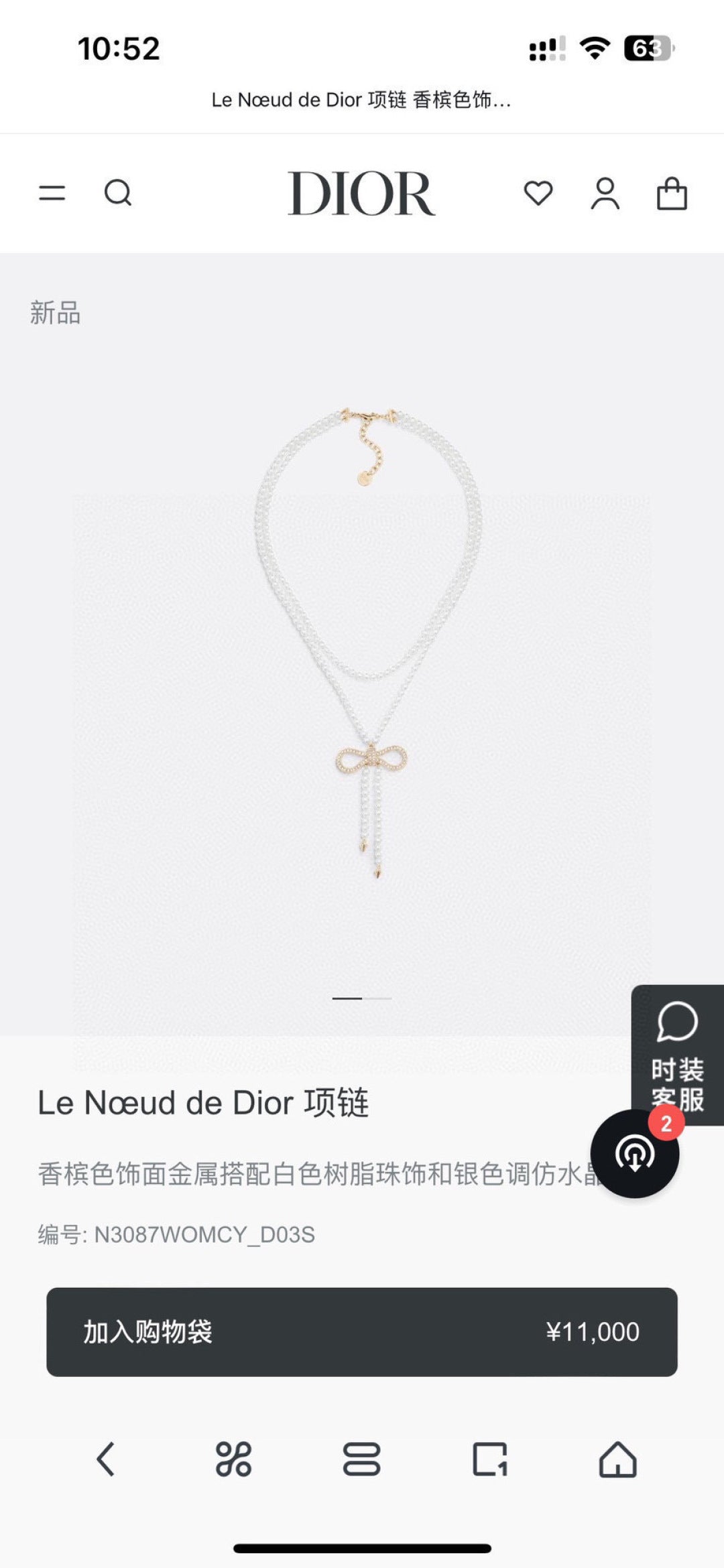The image size is (724, 1568).
Task: Open the stacked-bars toolbar button
Action: coord(361,1459)
